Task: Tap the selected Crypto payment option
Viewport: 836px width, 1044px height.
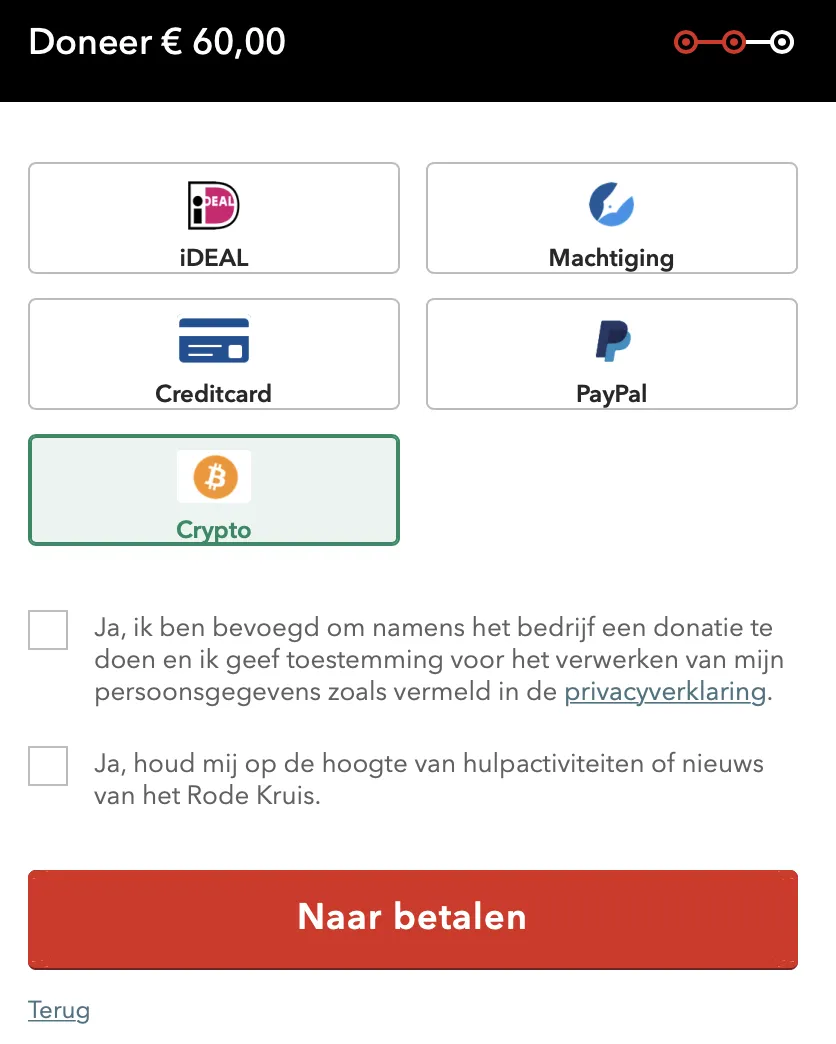Action: point(213,490)
